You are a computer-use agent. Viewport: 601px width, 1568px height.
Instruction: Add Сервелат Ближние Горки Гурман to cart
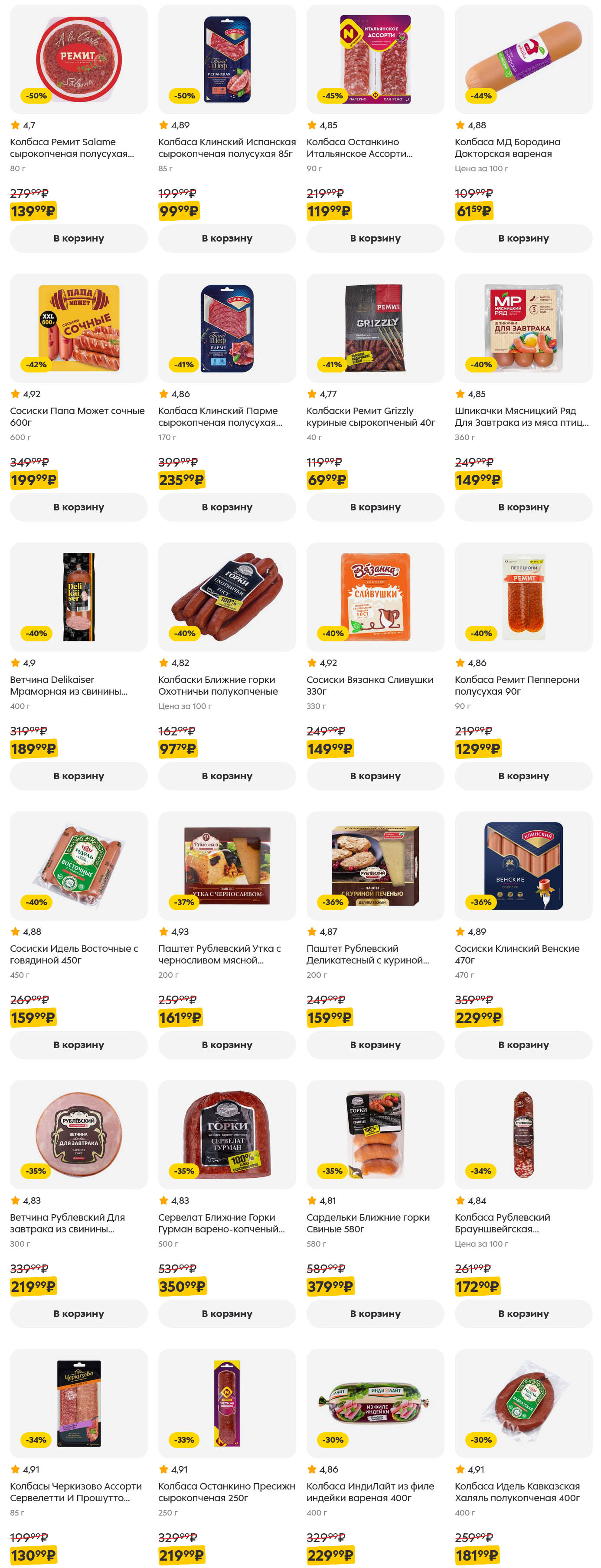pyautogui.click(x=226, y=1313)
